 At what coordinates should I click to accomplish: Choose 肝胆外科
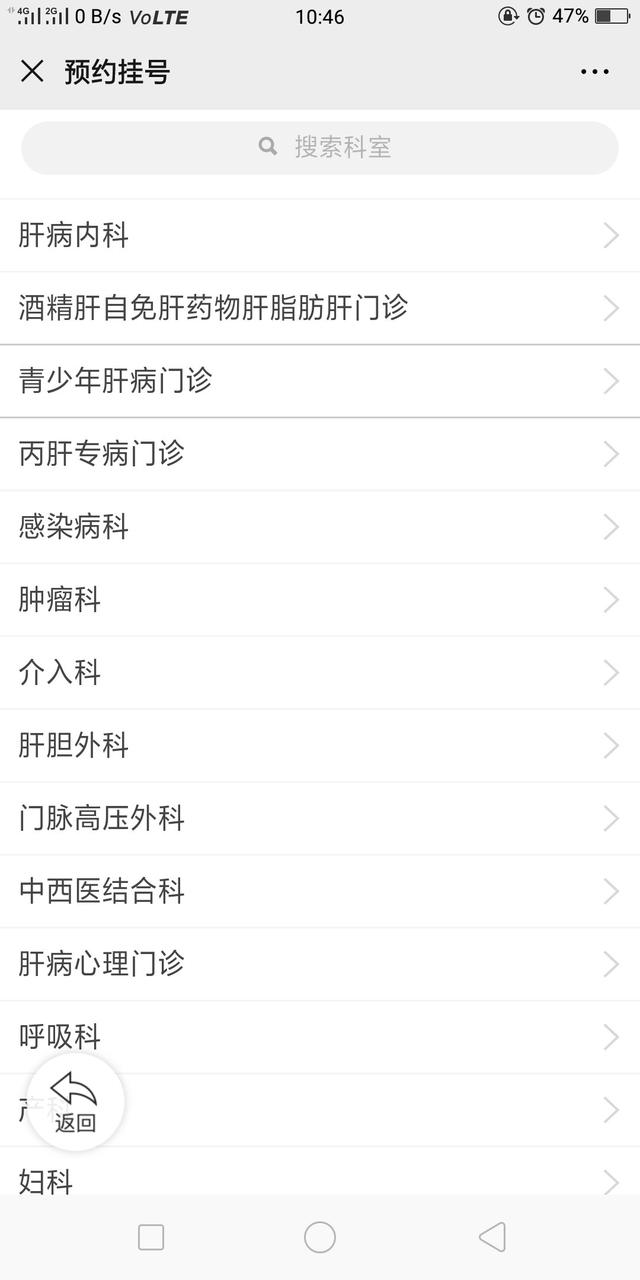click(x=320, y=746)
